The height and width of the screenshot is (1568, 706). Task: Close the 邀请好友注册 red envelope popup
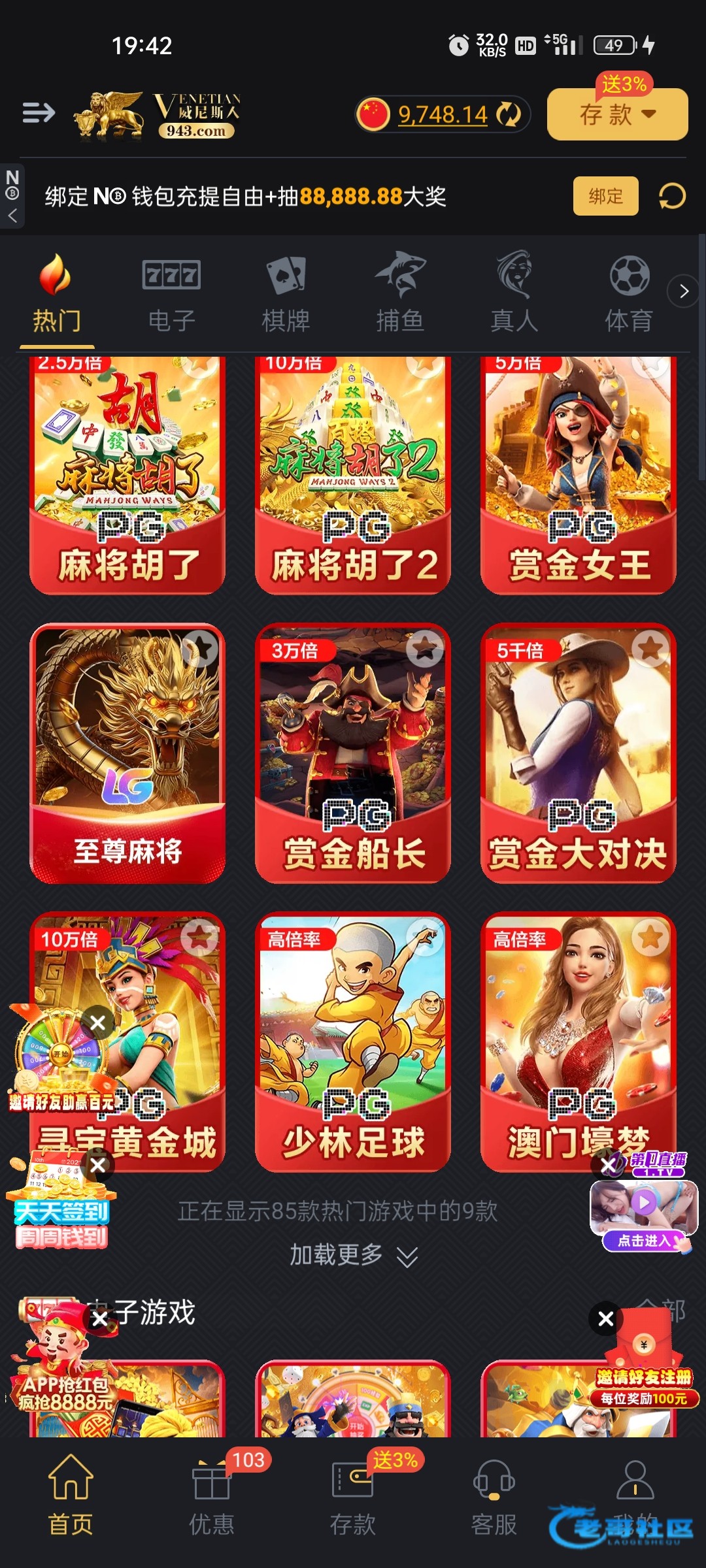tap(606, 1318)
